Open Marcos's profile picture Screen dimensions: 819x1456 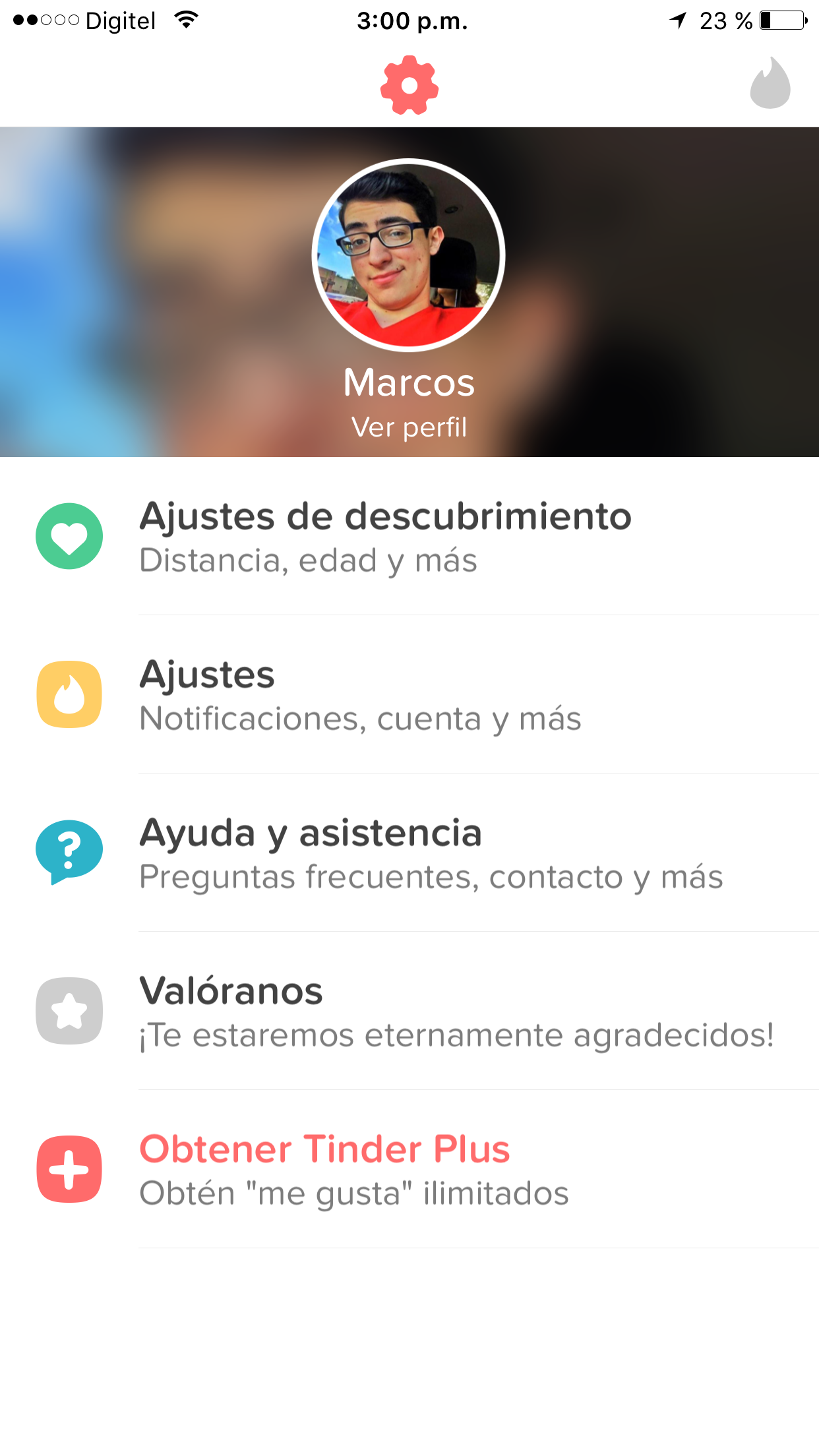click(409, 255)
